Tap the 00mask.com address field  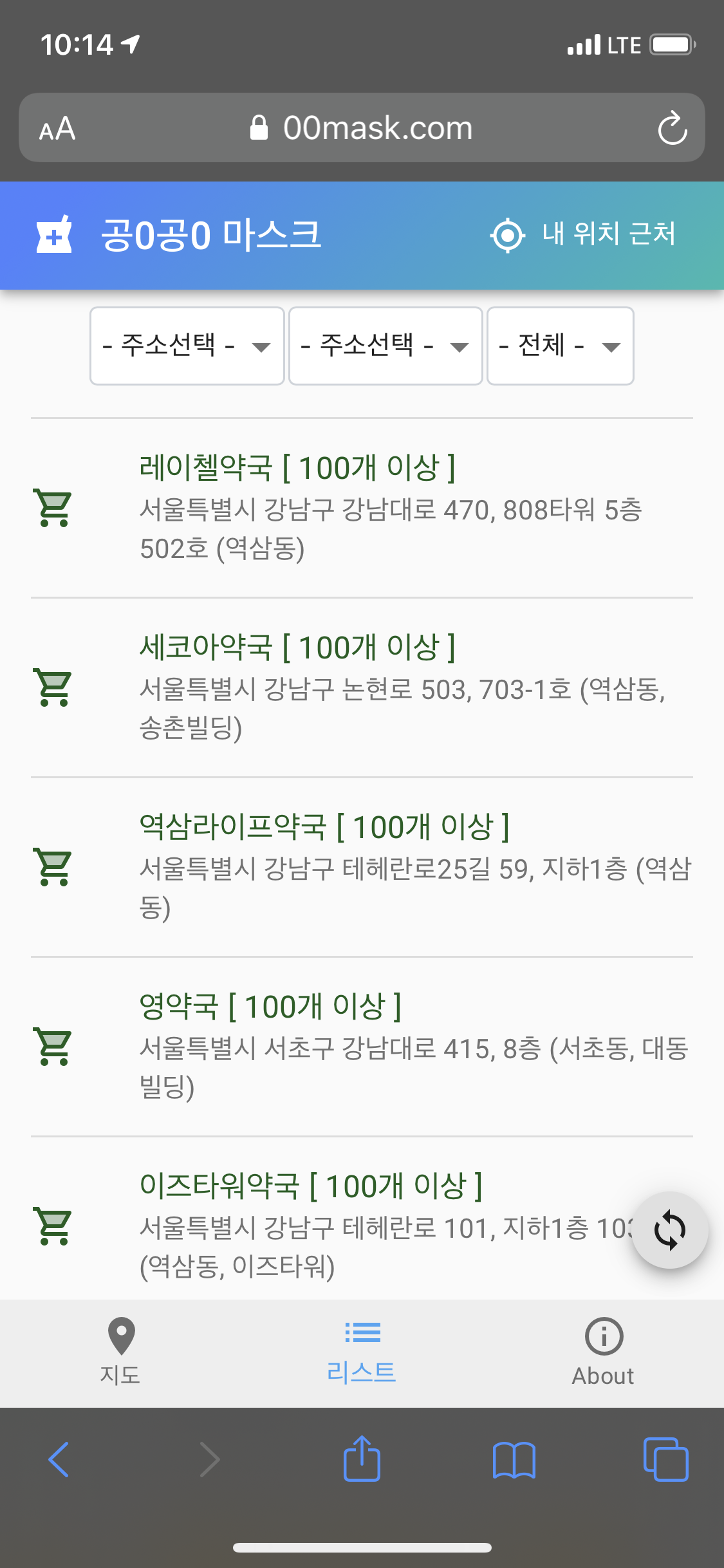[362, 128]
